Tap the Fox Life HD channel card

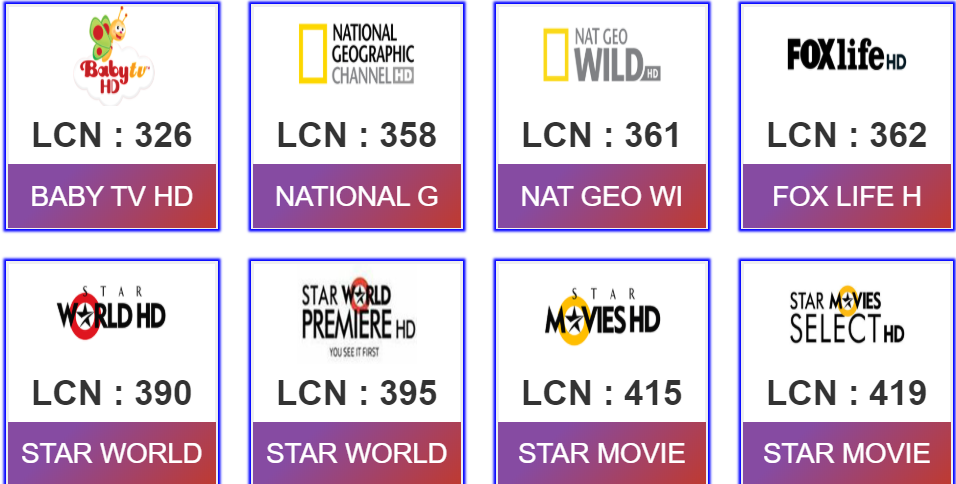847,117
